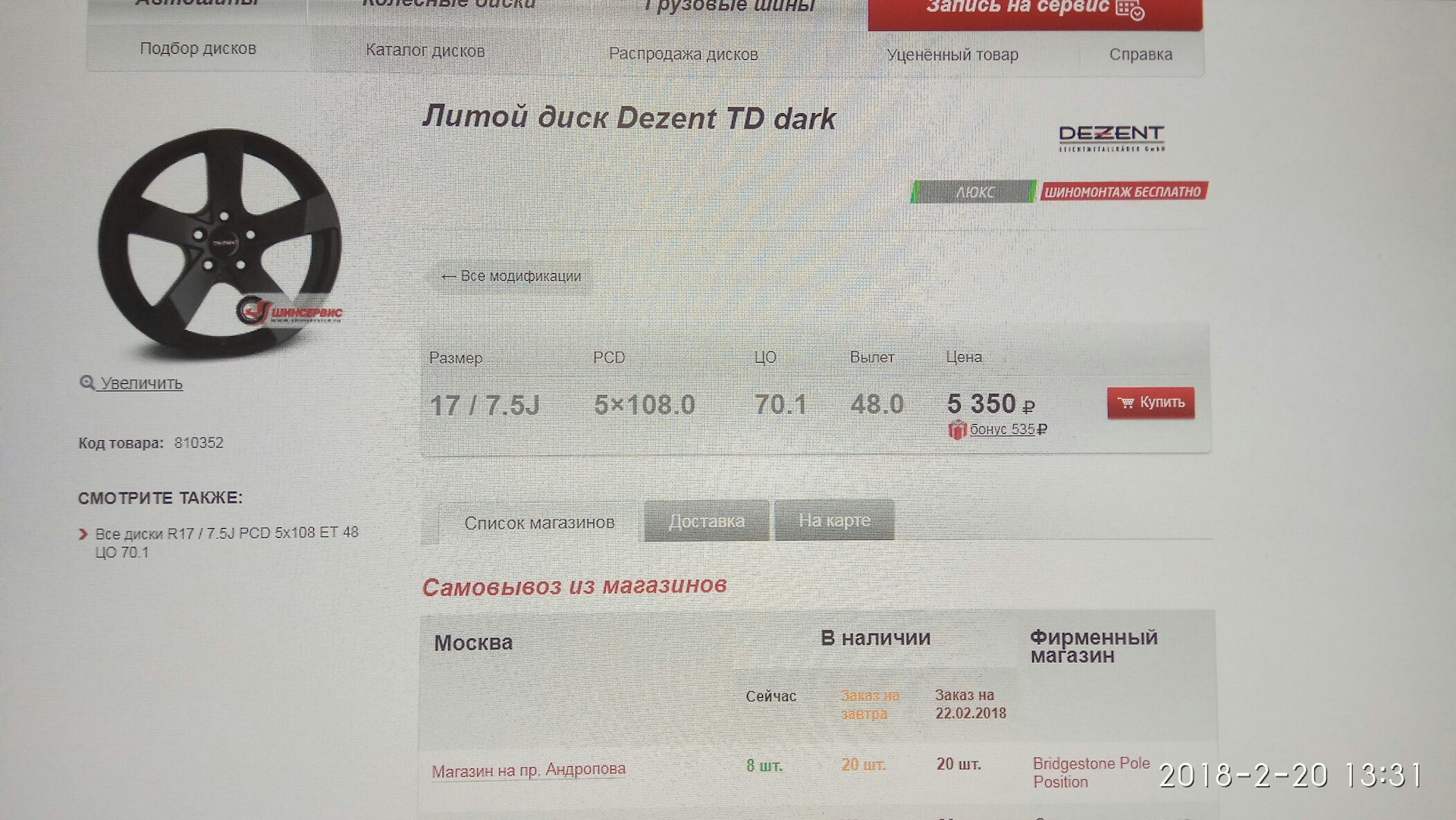Enlarge the wheel image via Увеличить

[x=141, y=383]
